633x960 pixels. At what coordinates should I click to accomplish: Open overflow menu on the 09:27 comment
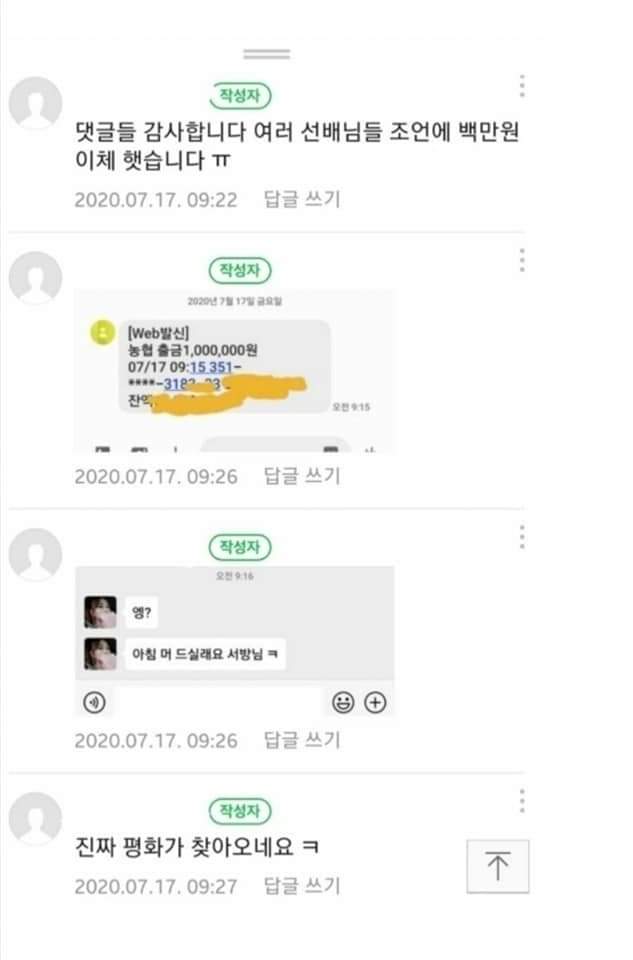tap(522, 800)
